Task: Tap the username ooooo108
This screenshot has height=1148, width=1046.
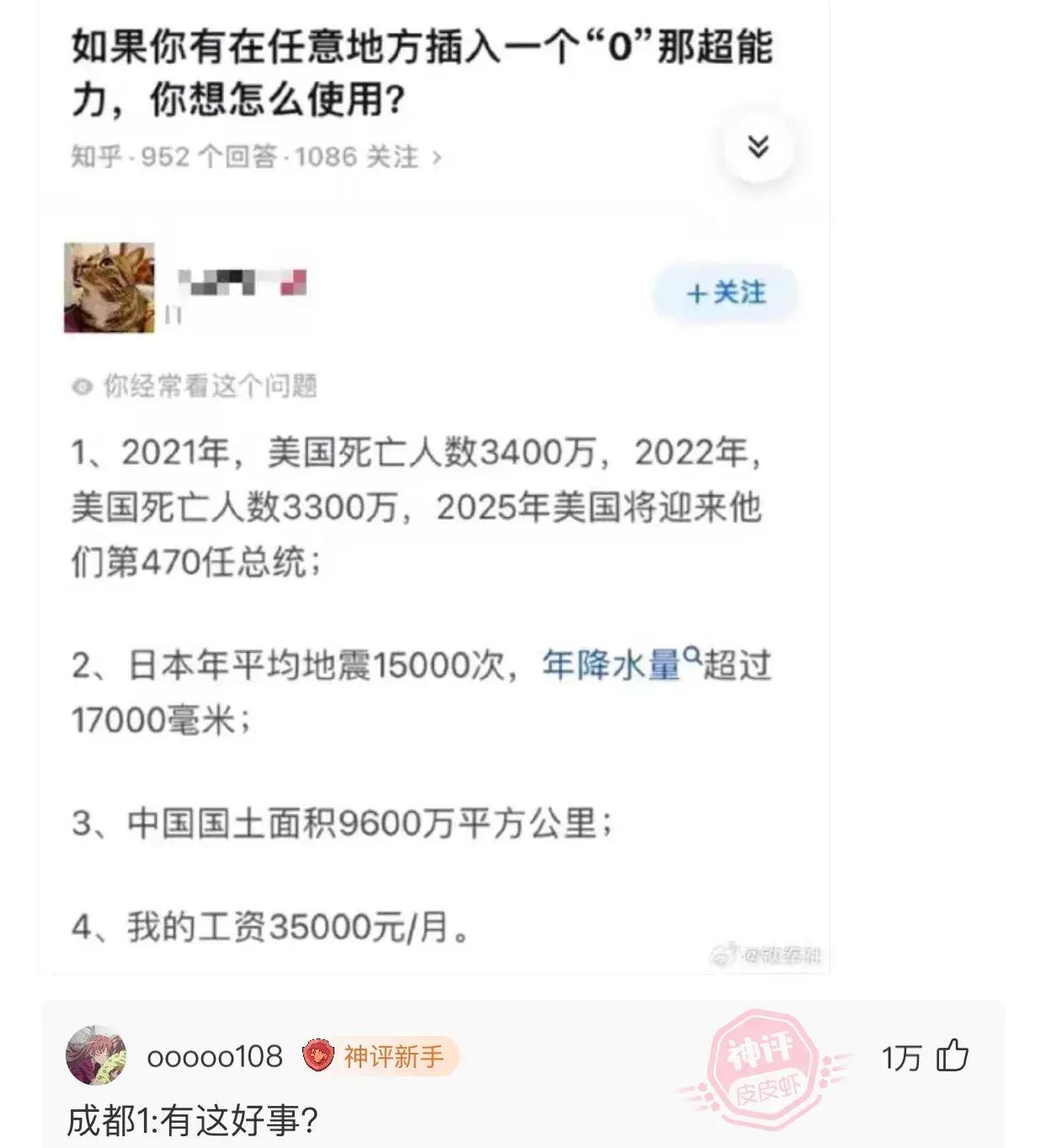Action: 215,1056
